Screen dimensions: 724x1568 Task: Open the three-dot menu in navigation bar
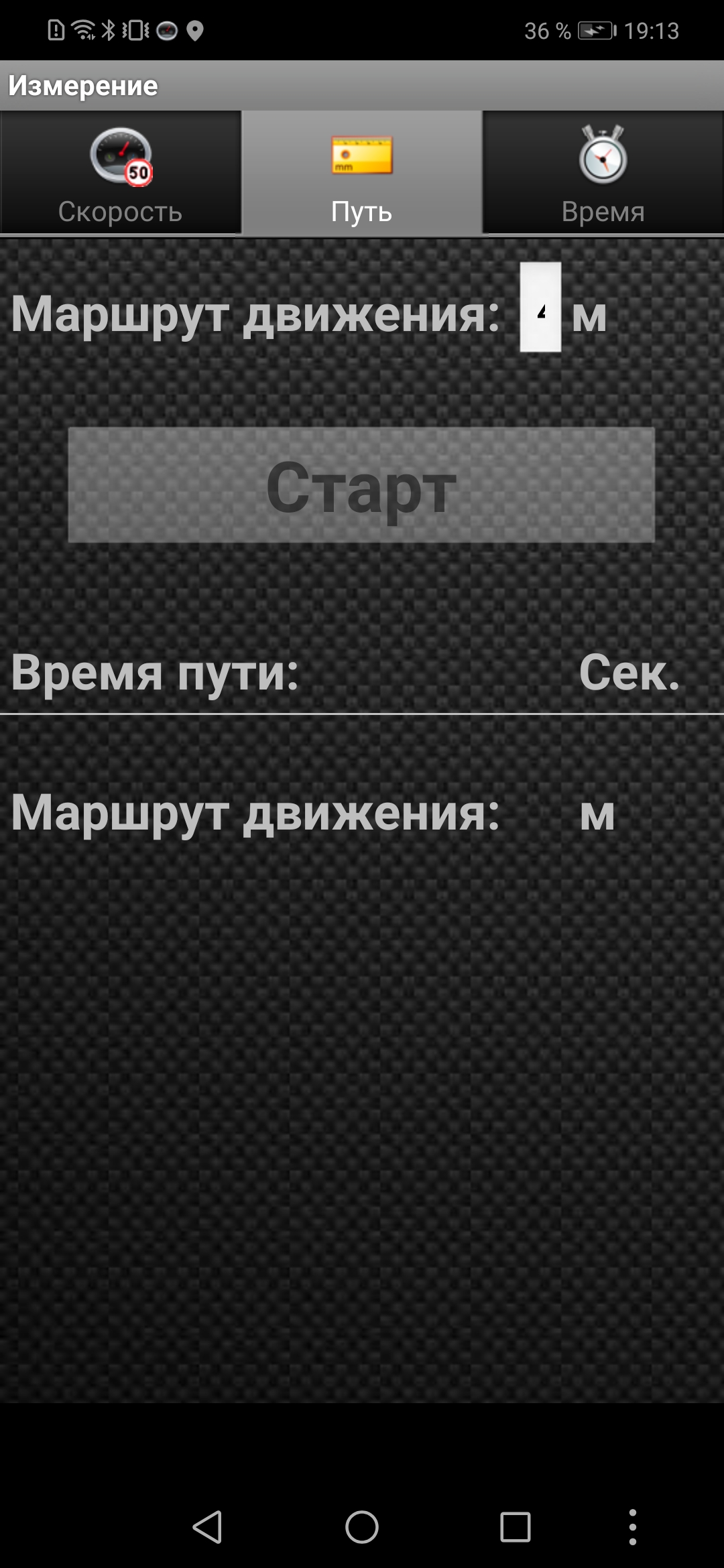pyautogui.click(x=632, y=1527)
